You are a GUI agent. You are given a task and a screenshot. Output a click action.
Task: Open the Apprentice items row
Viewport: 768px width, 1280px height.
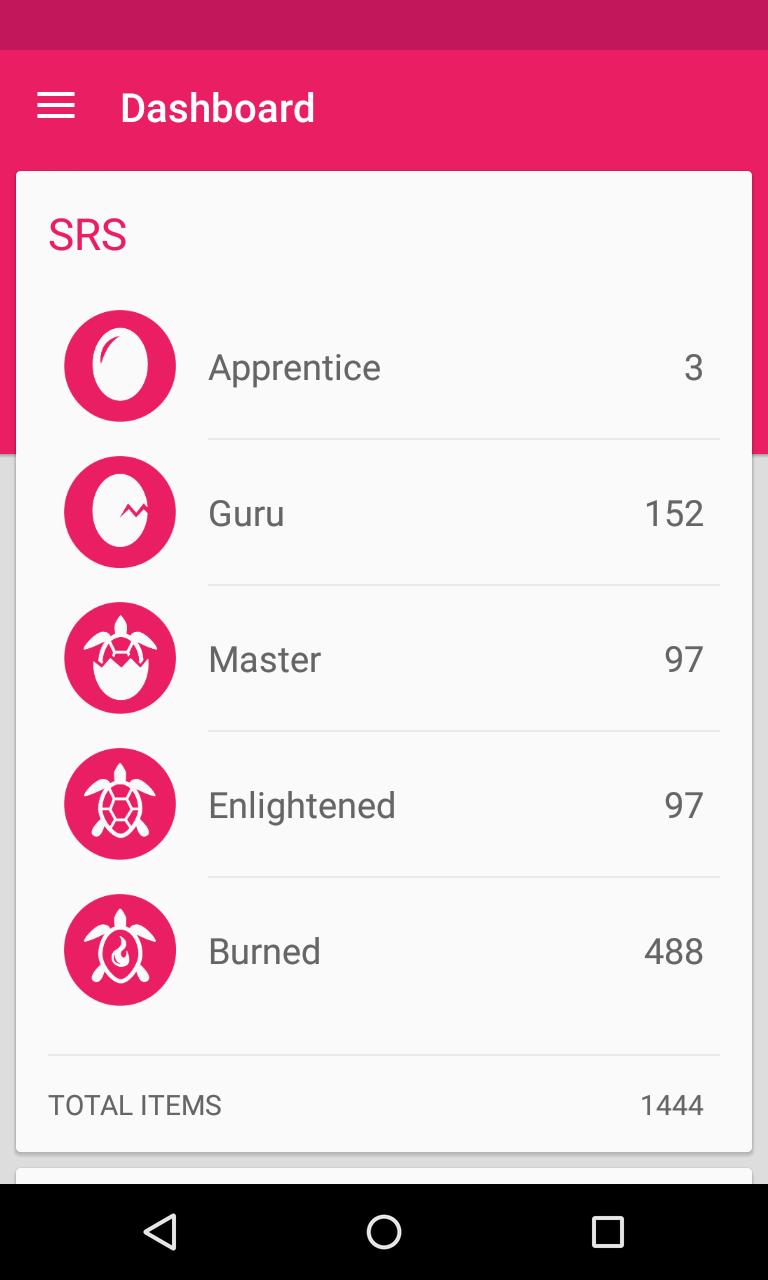point(384,367)
